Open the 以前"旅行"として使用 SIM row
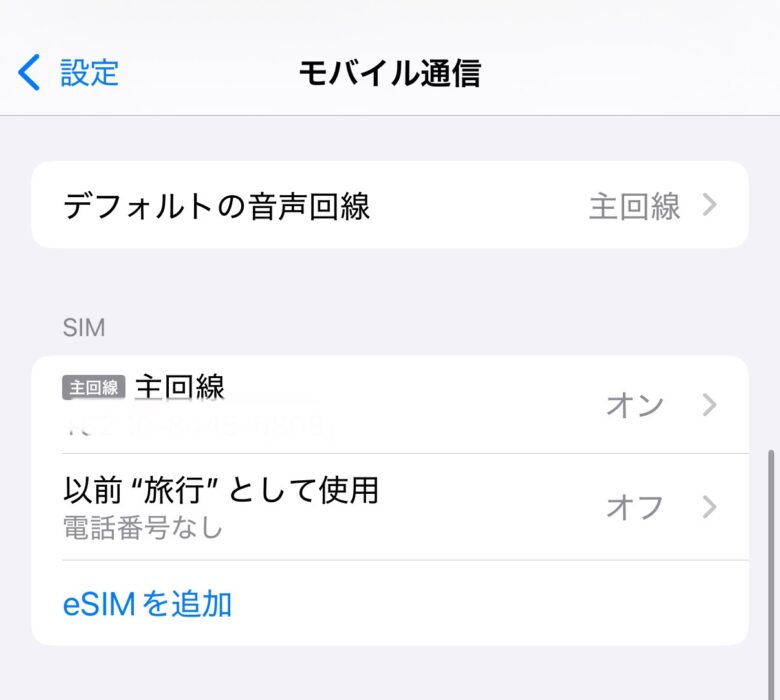The image size is (780, 700). coord(390,507)
